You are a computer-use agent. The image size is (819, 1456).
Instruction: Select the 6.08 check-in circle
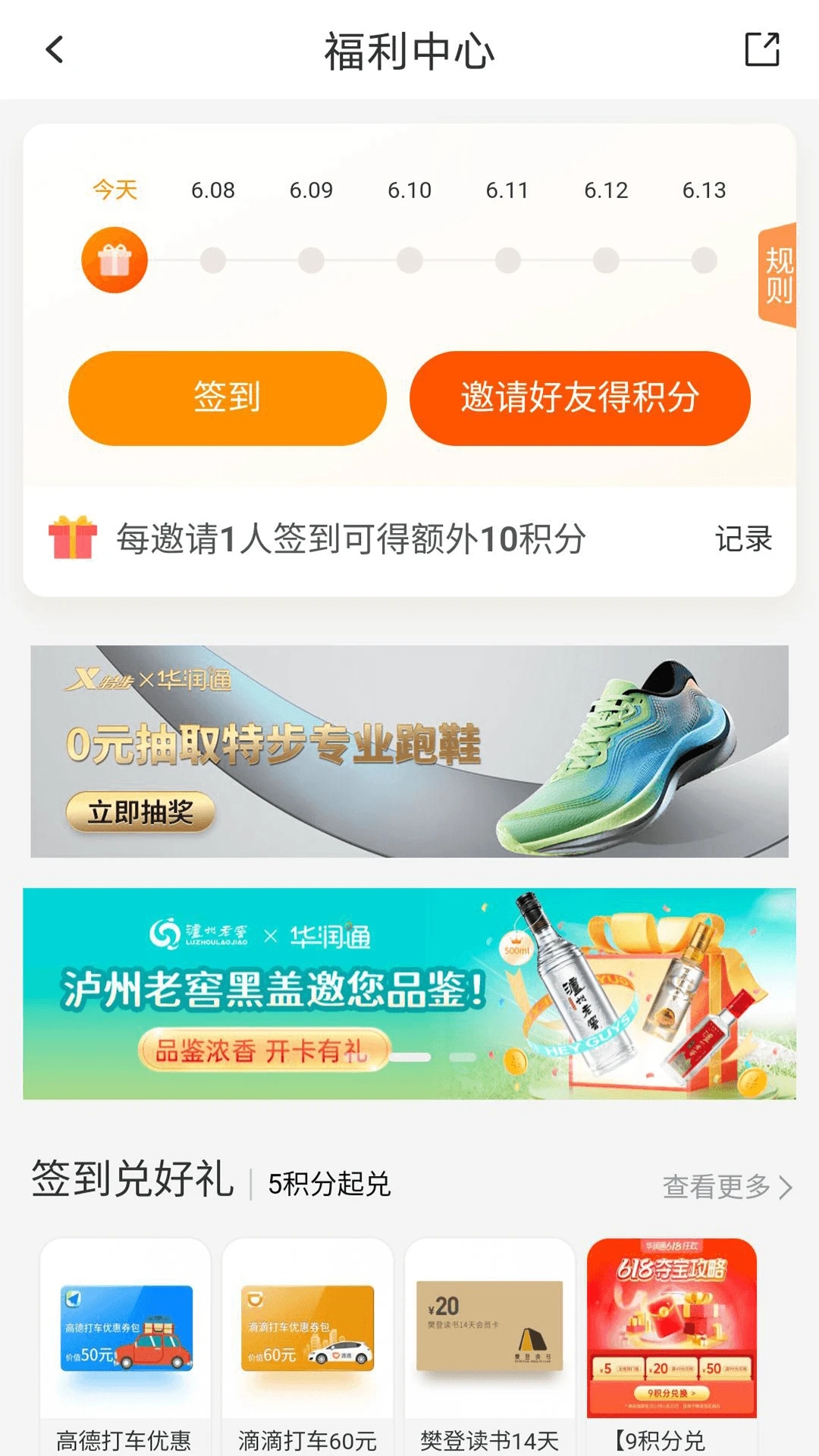coord(215,259)
